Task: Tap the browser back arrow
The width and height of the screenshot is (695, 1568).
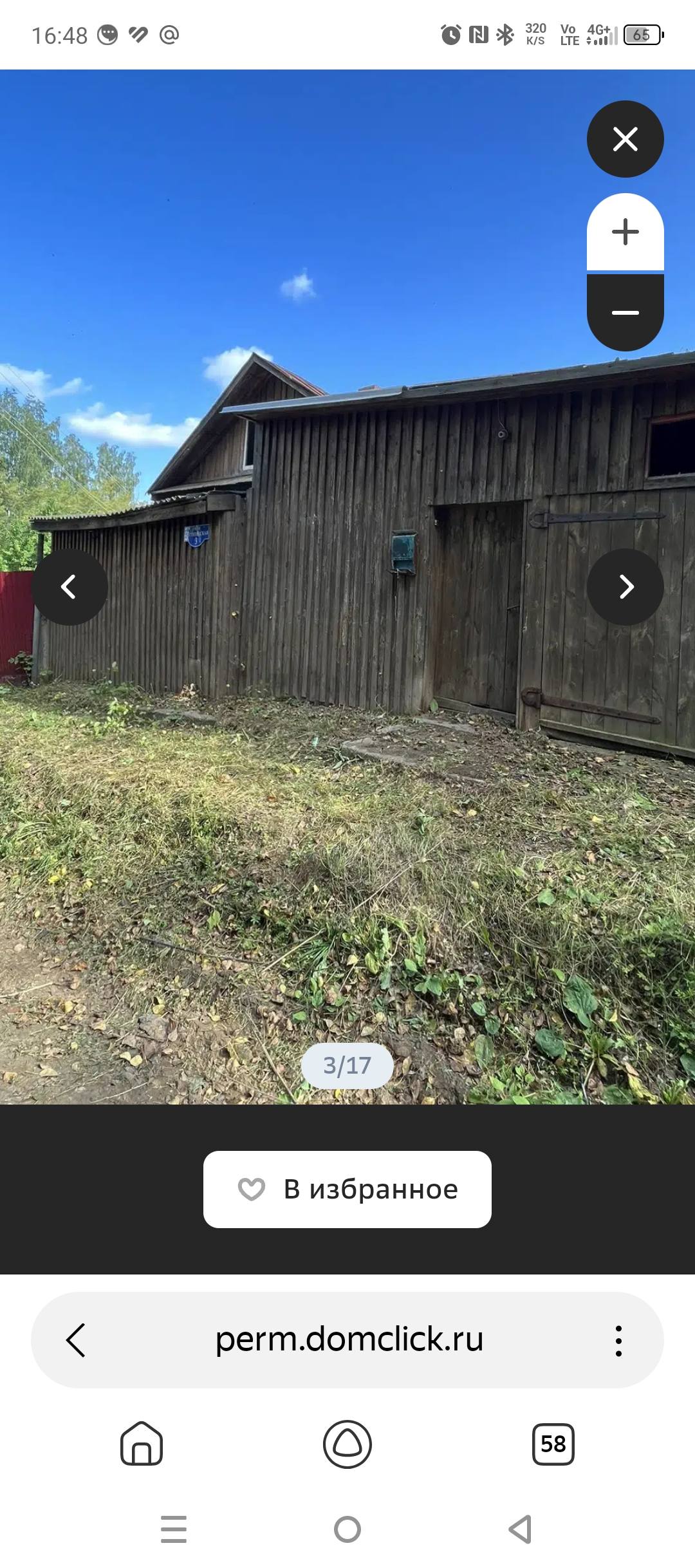Action: pos(76,1340)
